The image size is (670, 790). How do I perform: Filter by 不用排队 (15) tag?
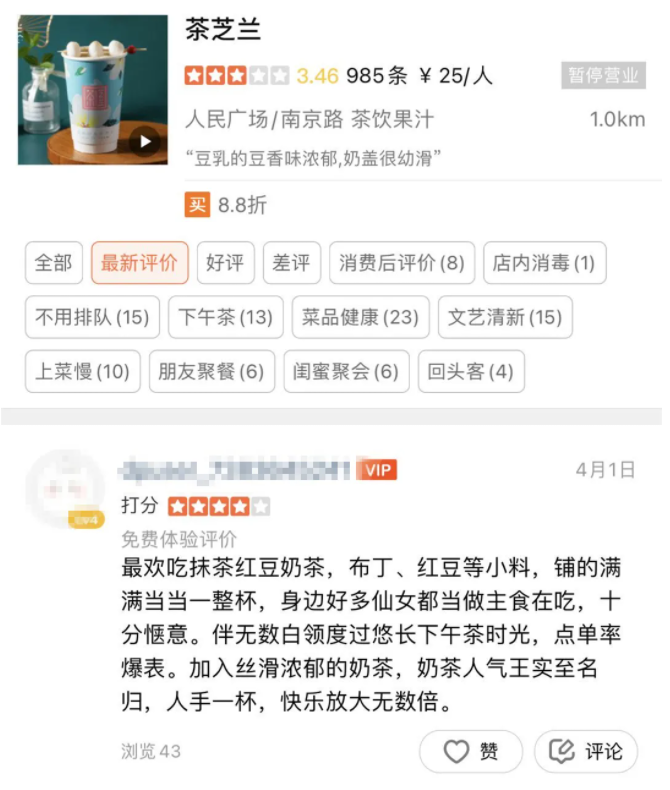[91, 317]
